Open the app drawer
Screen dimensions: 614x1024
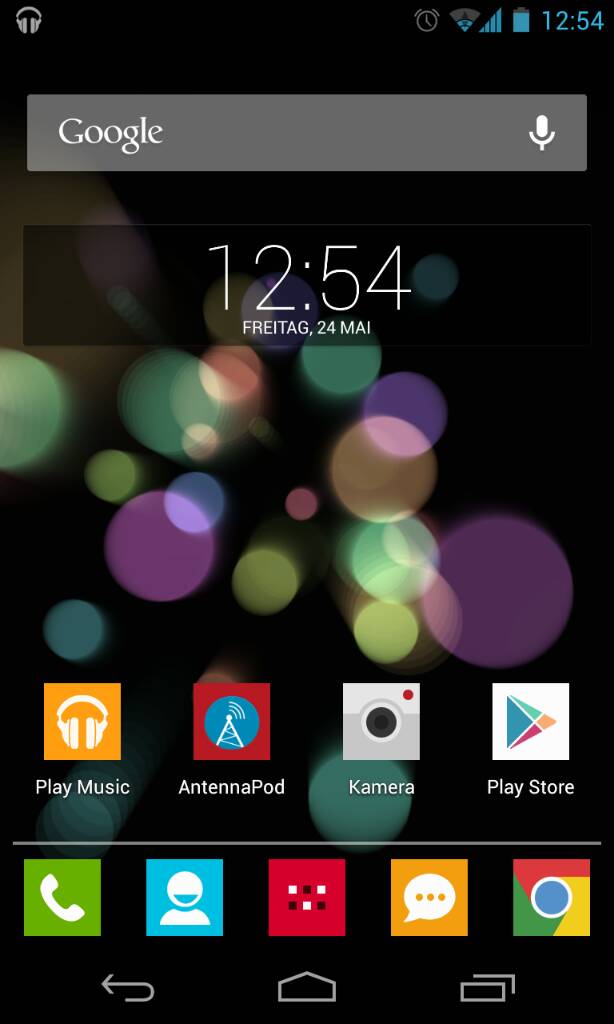[x=307, y=897]
